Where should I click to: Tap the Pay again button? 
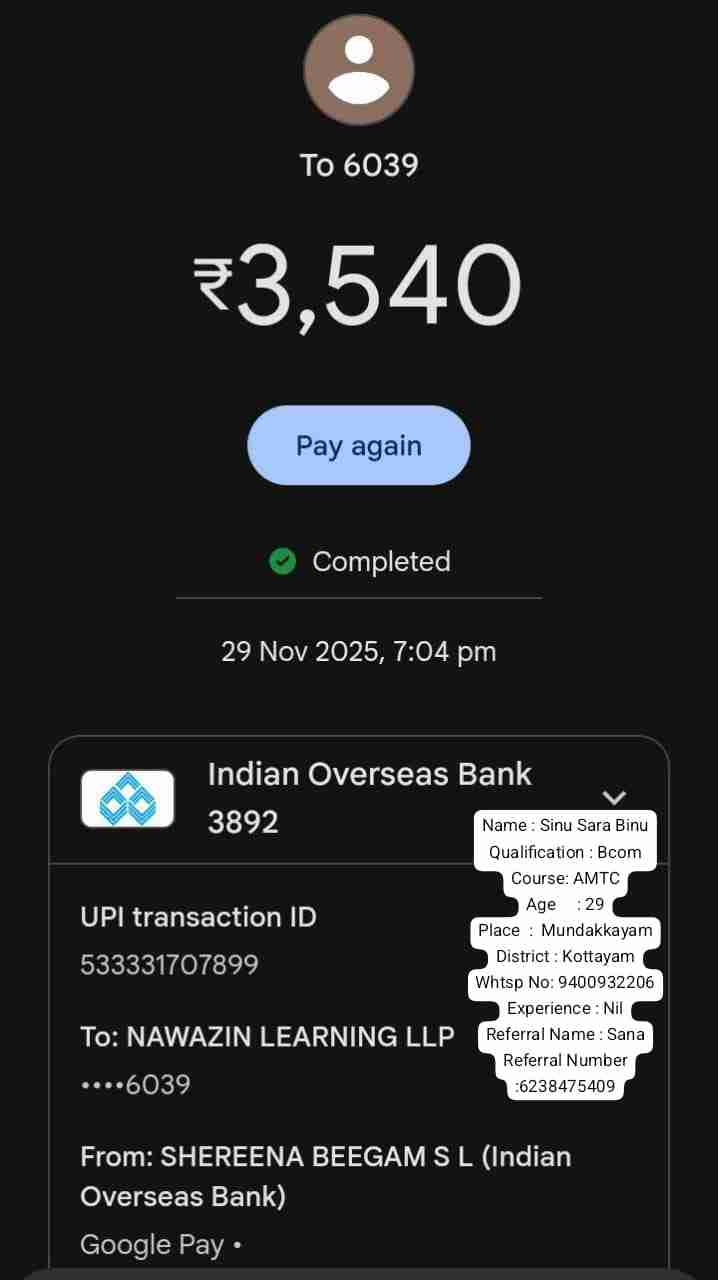pyautogui.click(x=358, y=445)
